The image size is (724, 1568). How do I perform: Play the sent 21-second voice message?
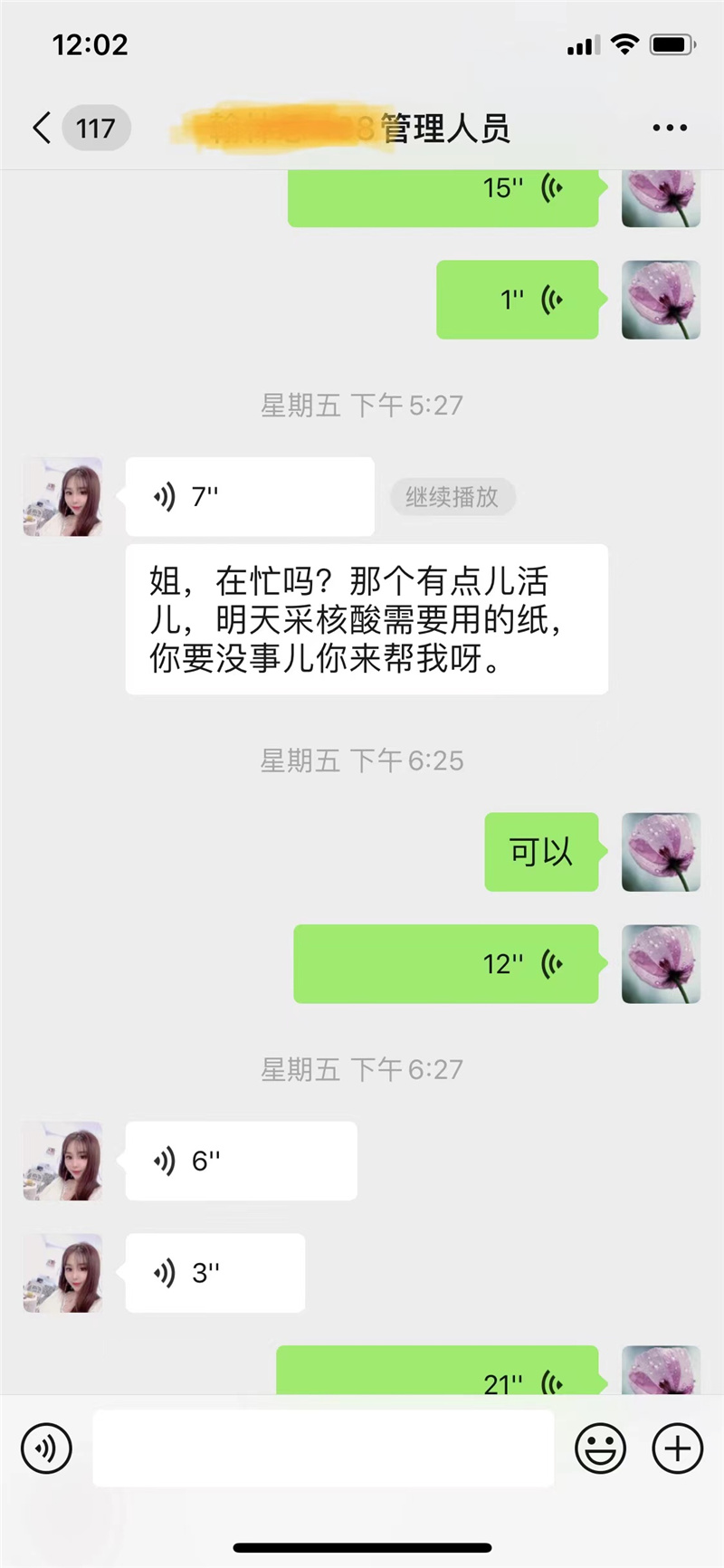pos(437,1374)
